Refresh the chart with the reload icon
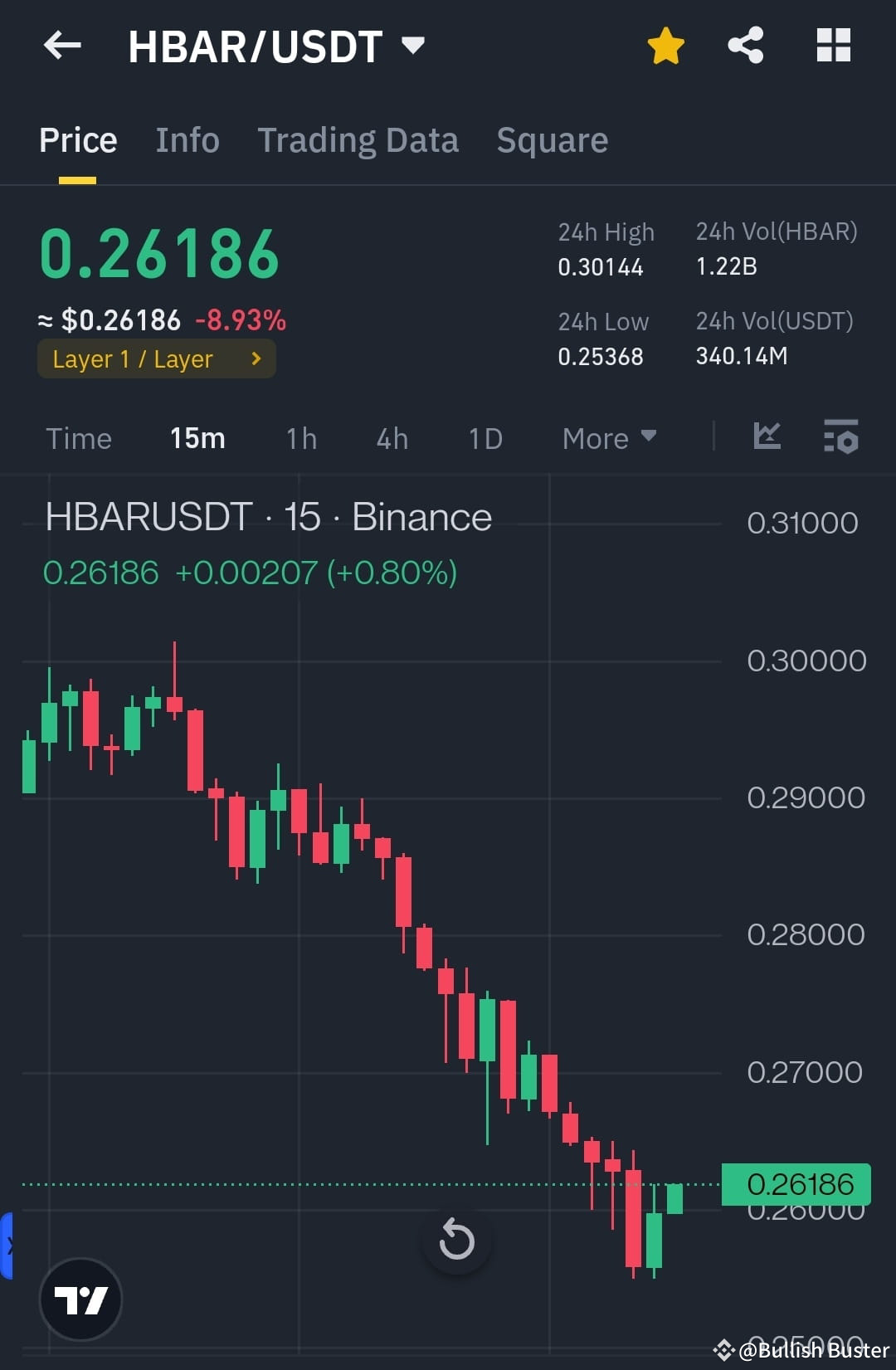The height and width of the screenshot is (1370, 896). pos(455,1240)
